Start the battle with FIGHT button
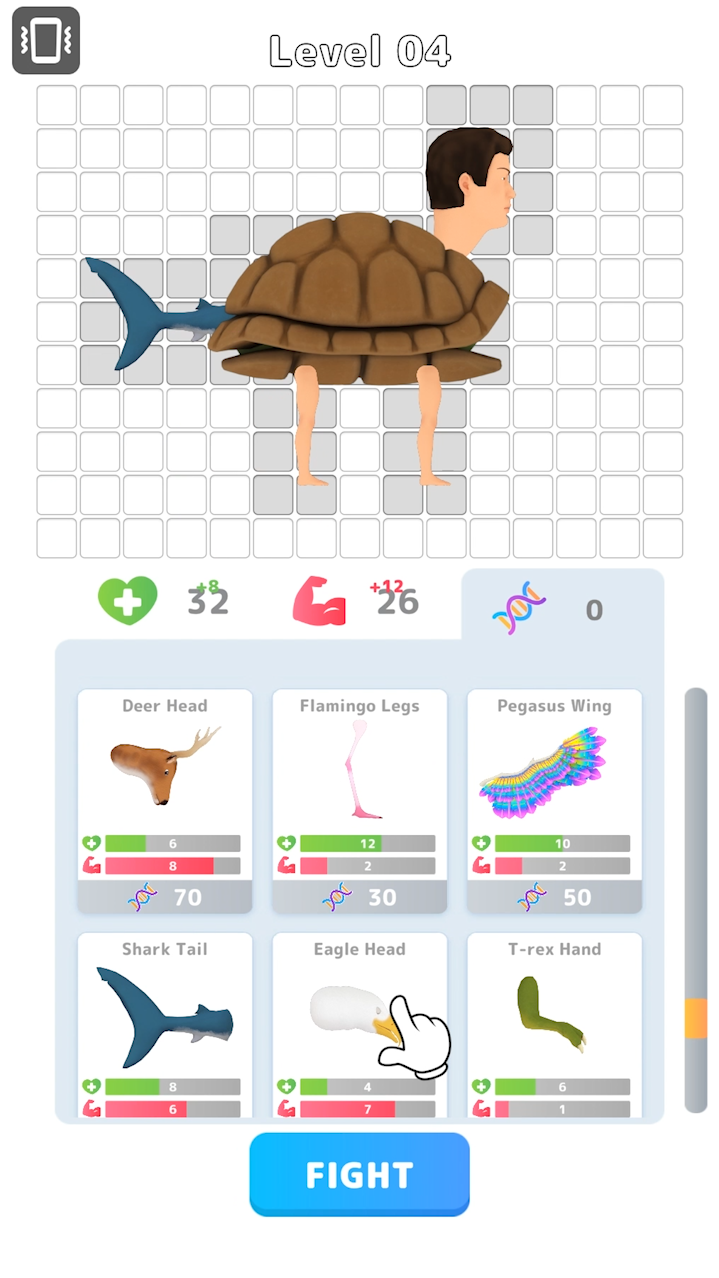The width and height of the screenshot is (719, 1278). 359,1174
